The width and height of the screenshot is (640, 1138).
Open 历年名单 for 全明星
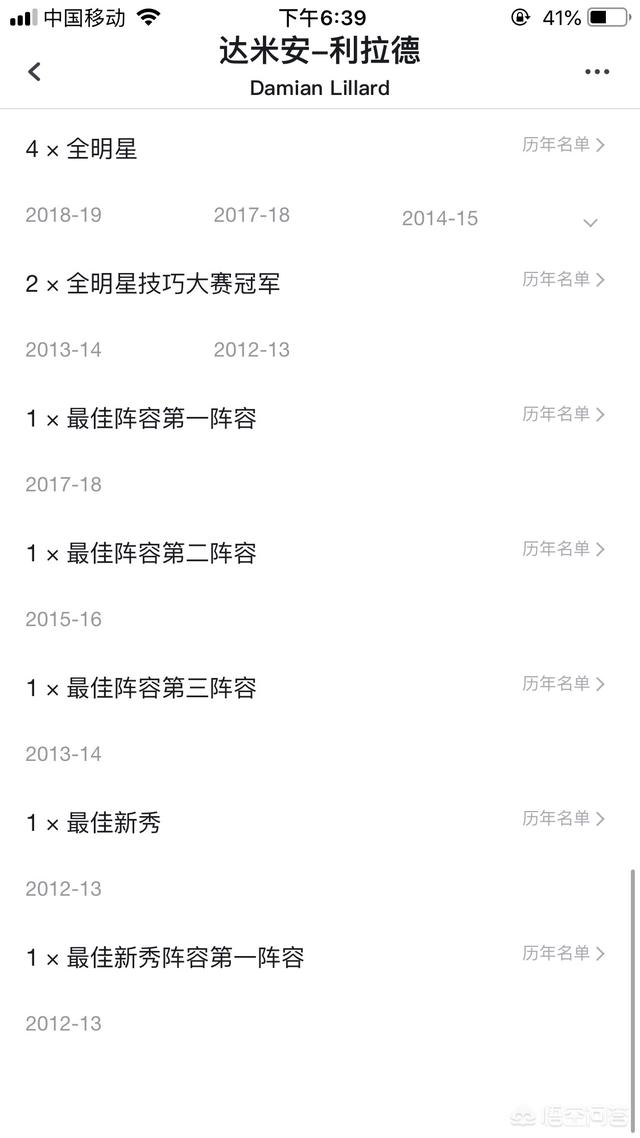pyautogui.click(x=563, y=144)
